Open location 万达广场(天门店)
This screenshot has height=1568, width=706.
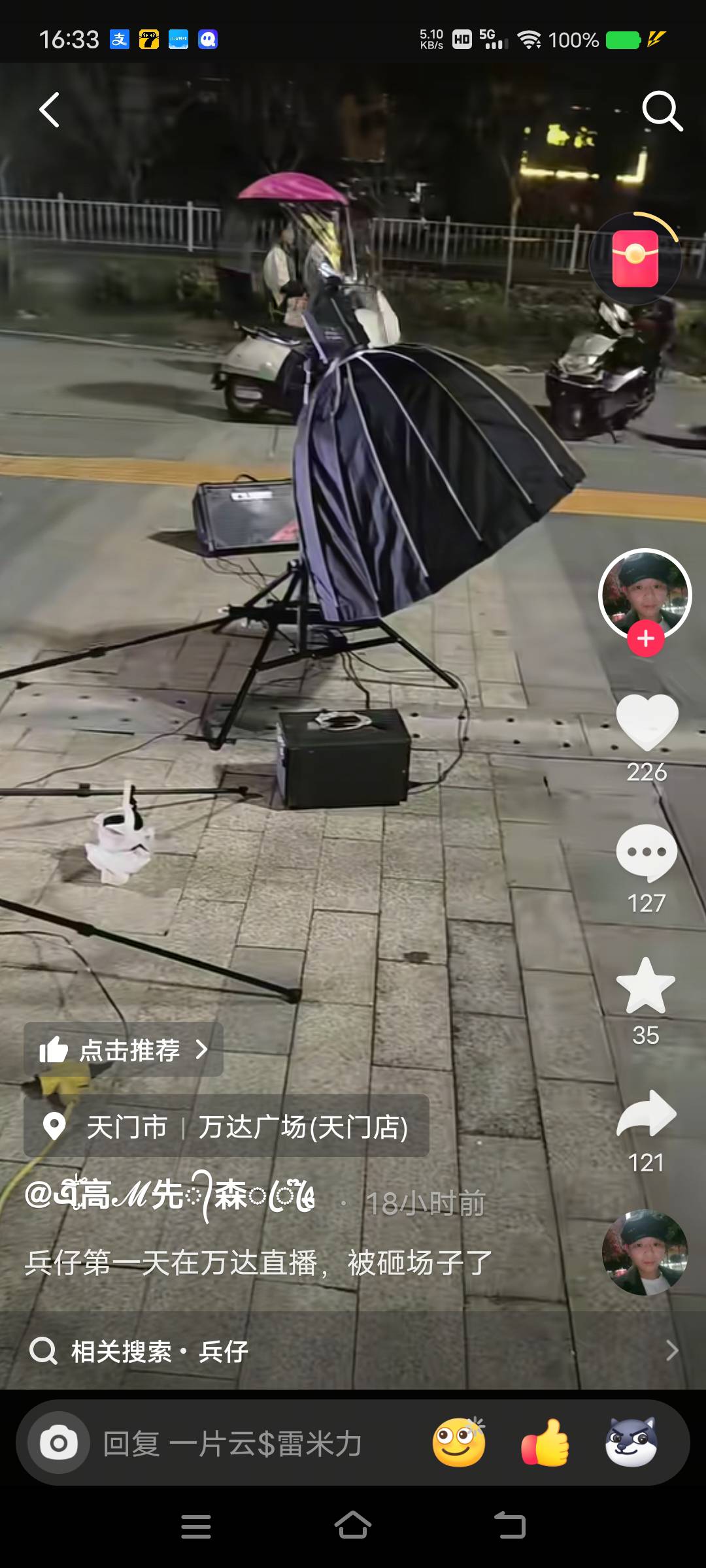[303, 1127]
